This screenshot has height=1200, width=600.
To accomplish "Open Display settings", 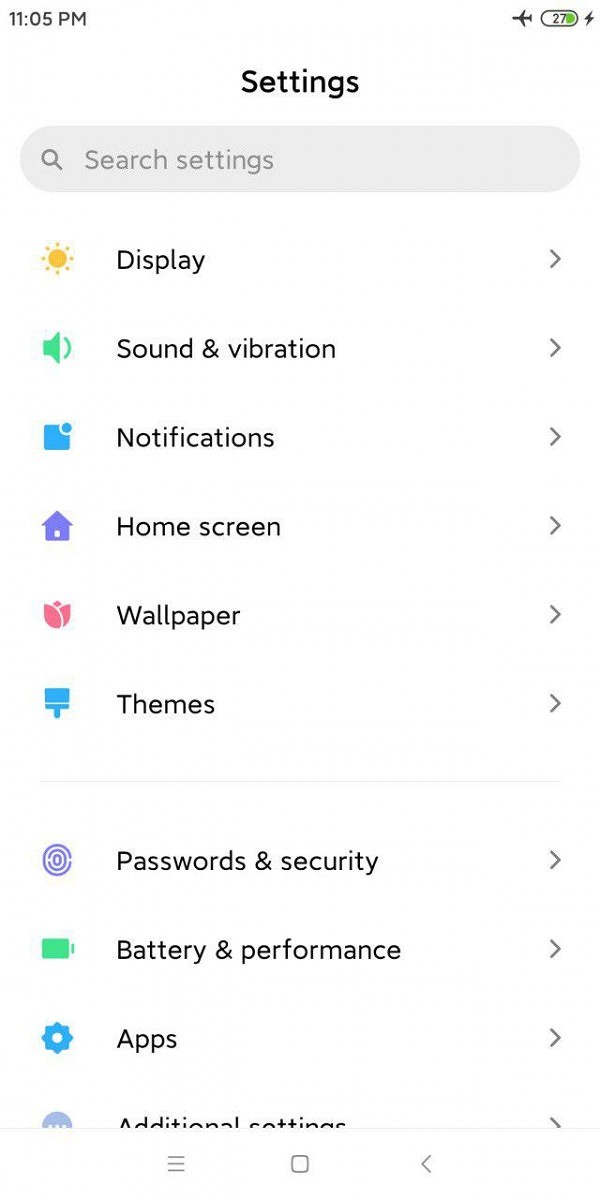I will [300, 260].
